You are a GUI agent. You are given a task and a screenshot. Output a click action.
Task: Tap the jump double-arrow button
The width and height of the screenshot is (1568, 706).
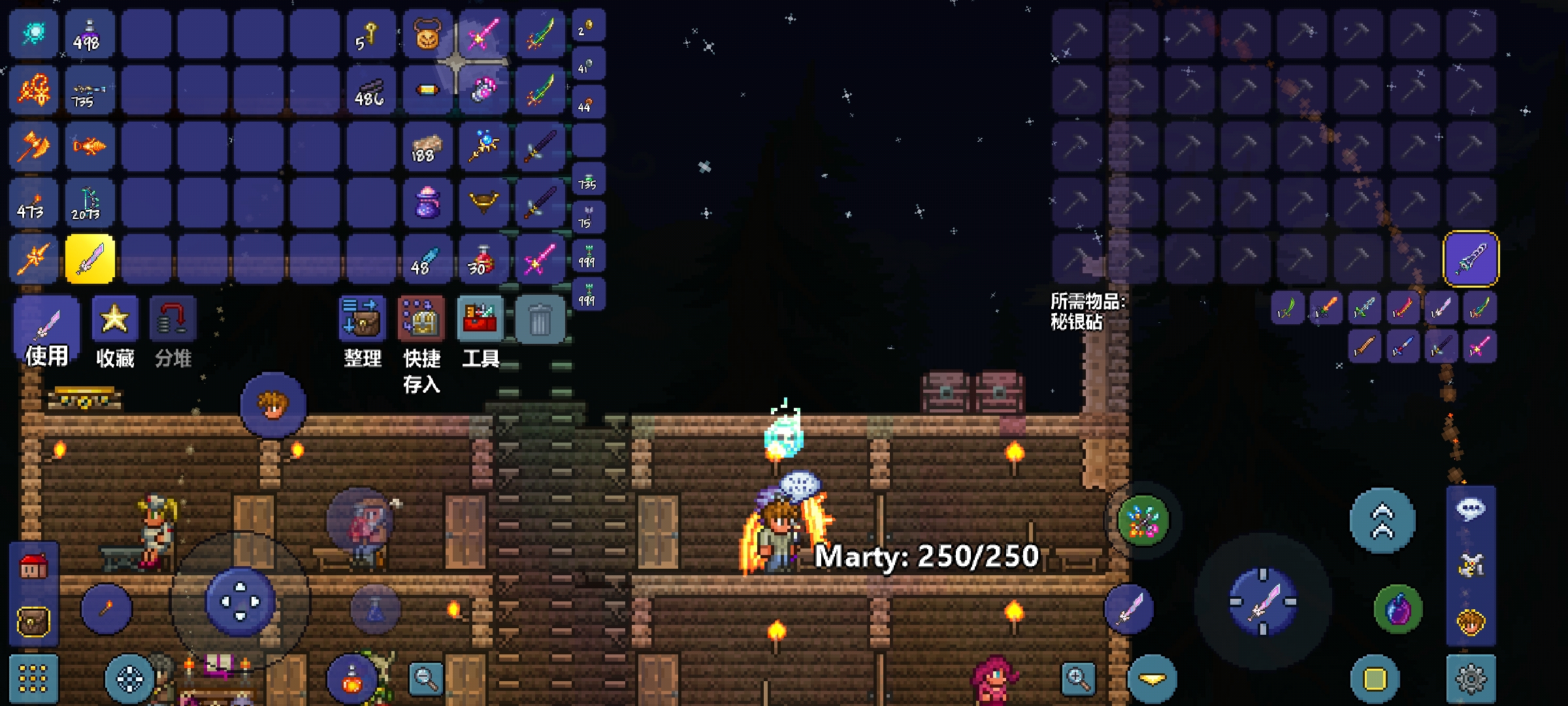(x=1382, y=520)
